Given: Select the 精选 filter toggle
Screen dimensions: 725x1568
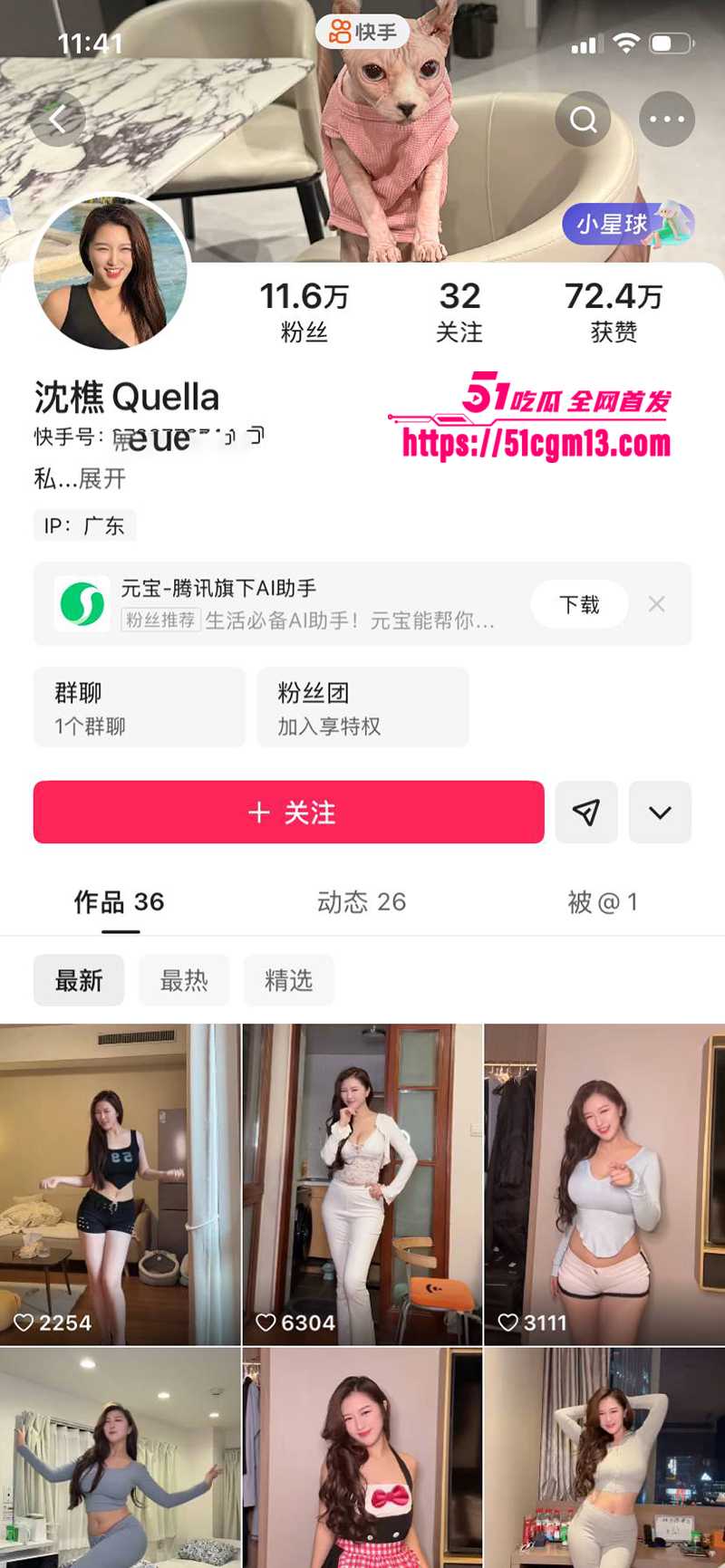Looking at the screenshot, I should tap(288, 979).
